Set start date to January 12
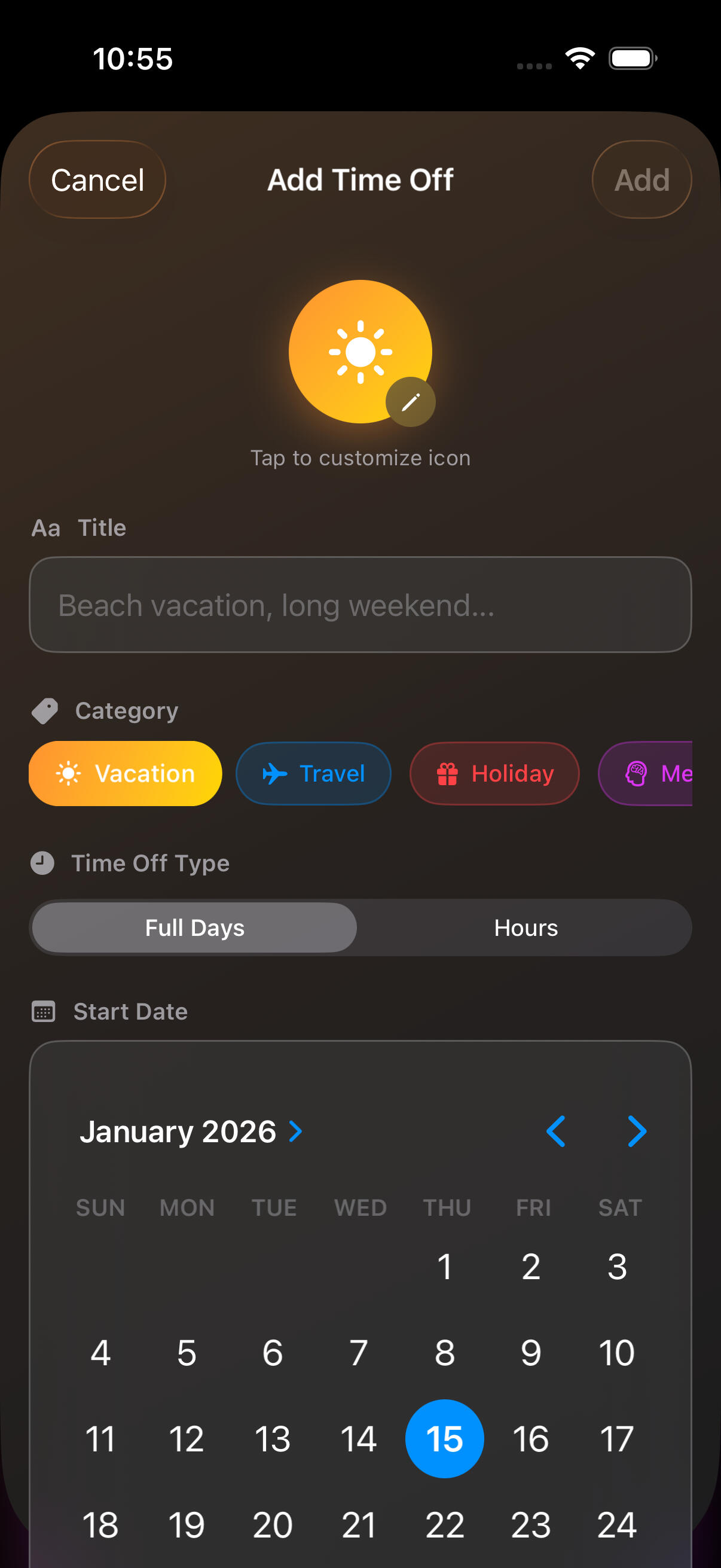Screen dimensions: 721x1568 click(x=186, y=1439)
